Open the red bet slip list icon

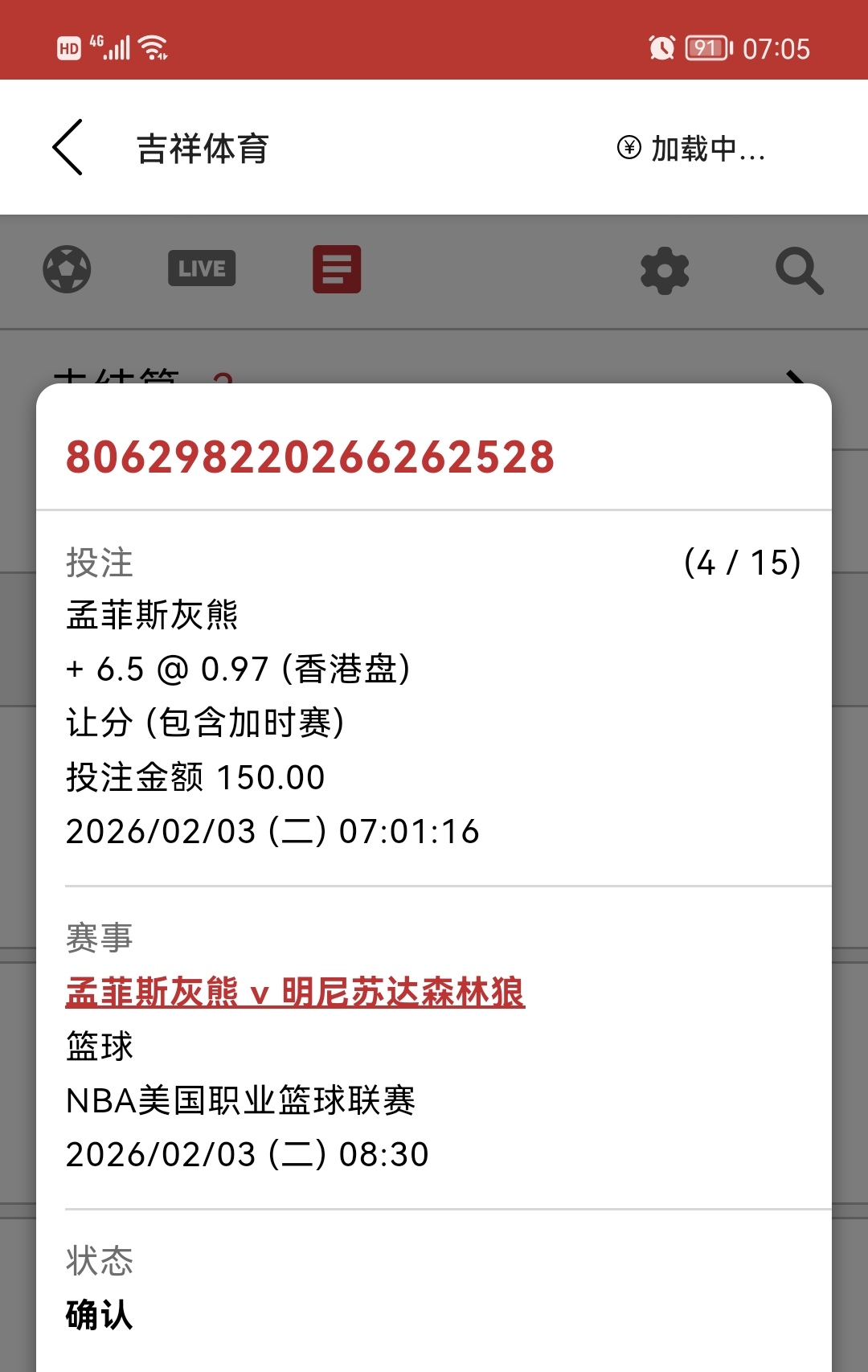337,269
